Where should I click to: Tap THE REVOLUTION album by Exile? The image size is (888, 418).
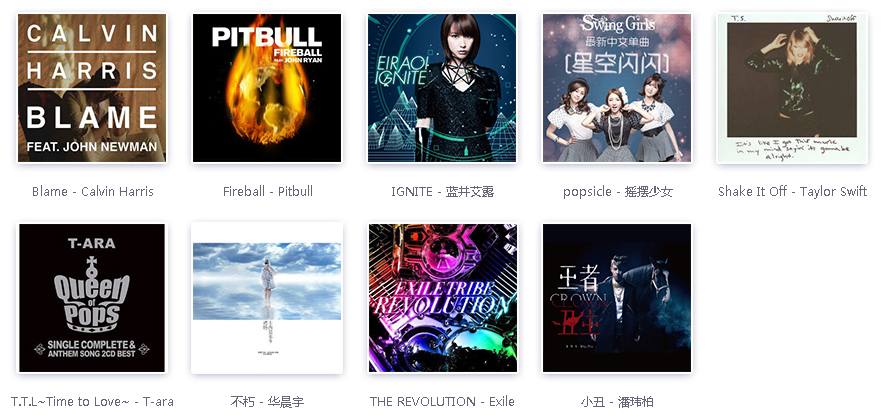pyautogui.click(x=442, y=298)
